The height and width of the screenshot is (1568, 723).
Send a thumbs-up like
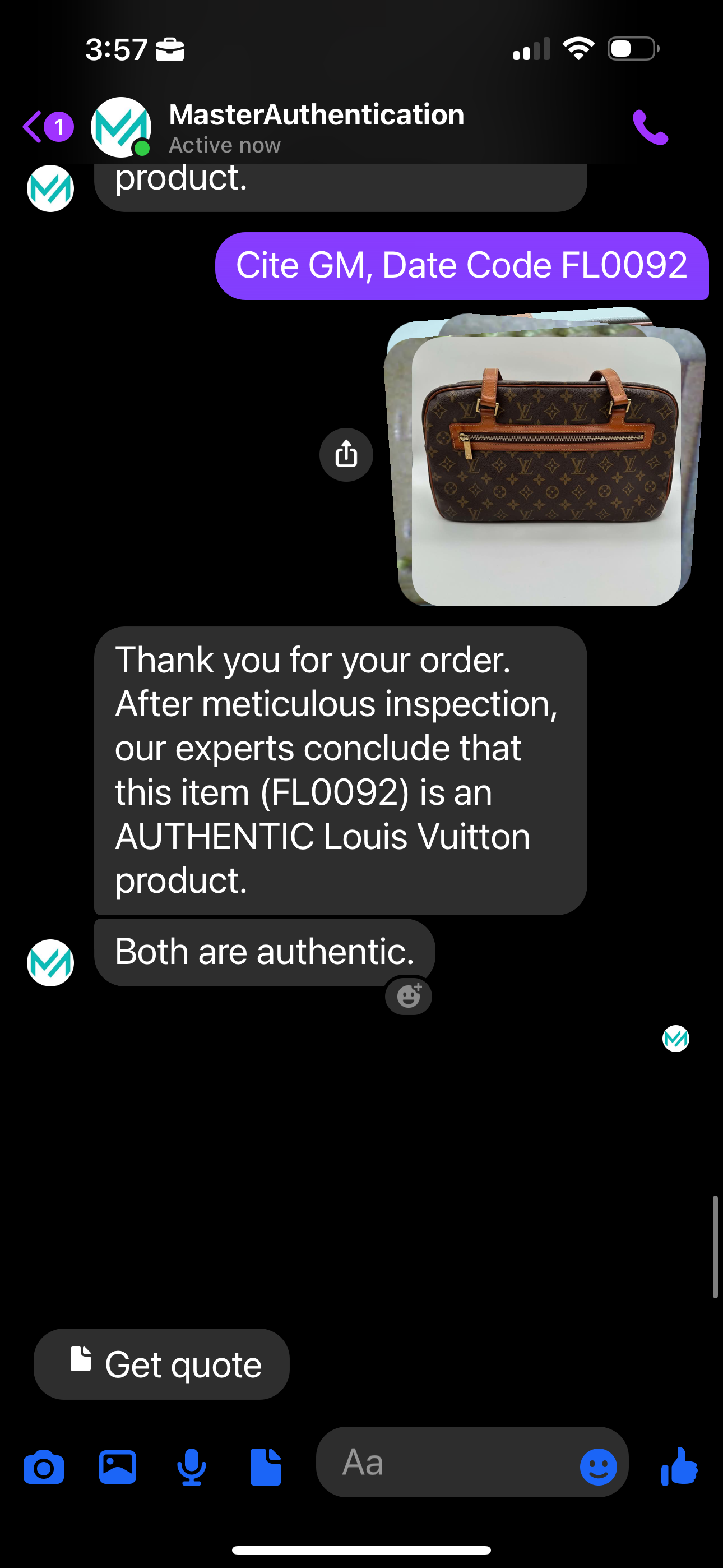point(679,1466)
